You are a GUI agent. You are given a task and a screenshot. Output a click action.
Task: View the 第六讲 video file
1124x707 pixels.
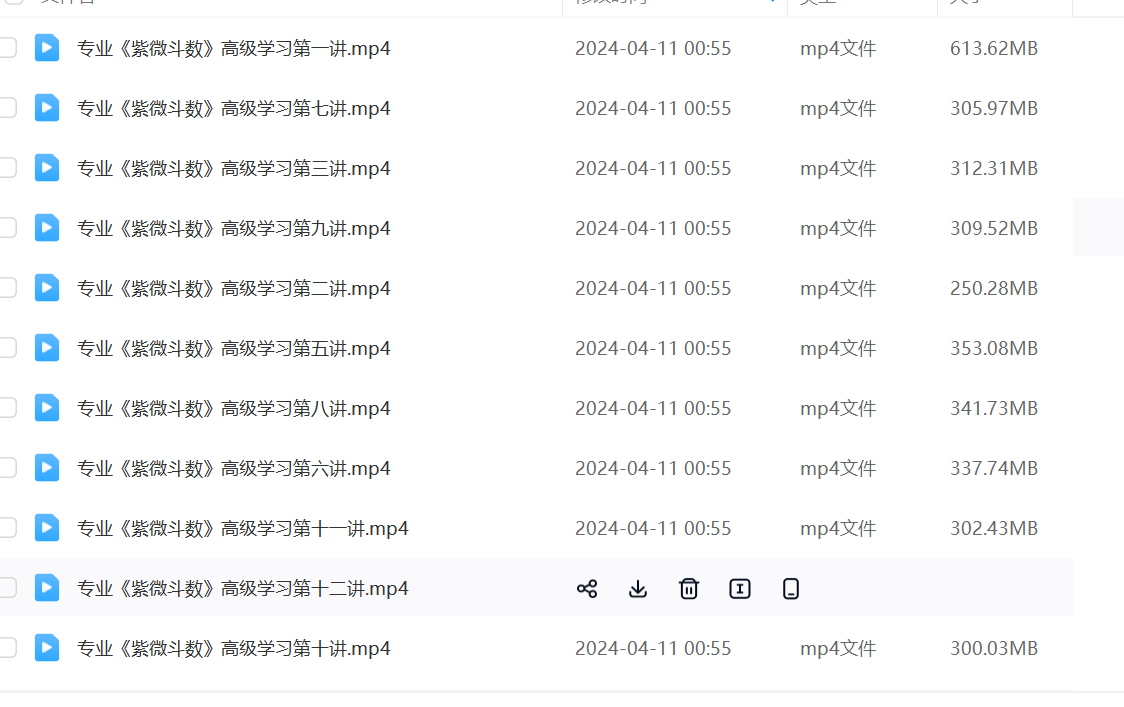[x=233, y=468]
